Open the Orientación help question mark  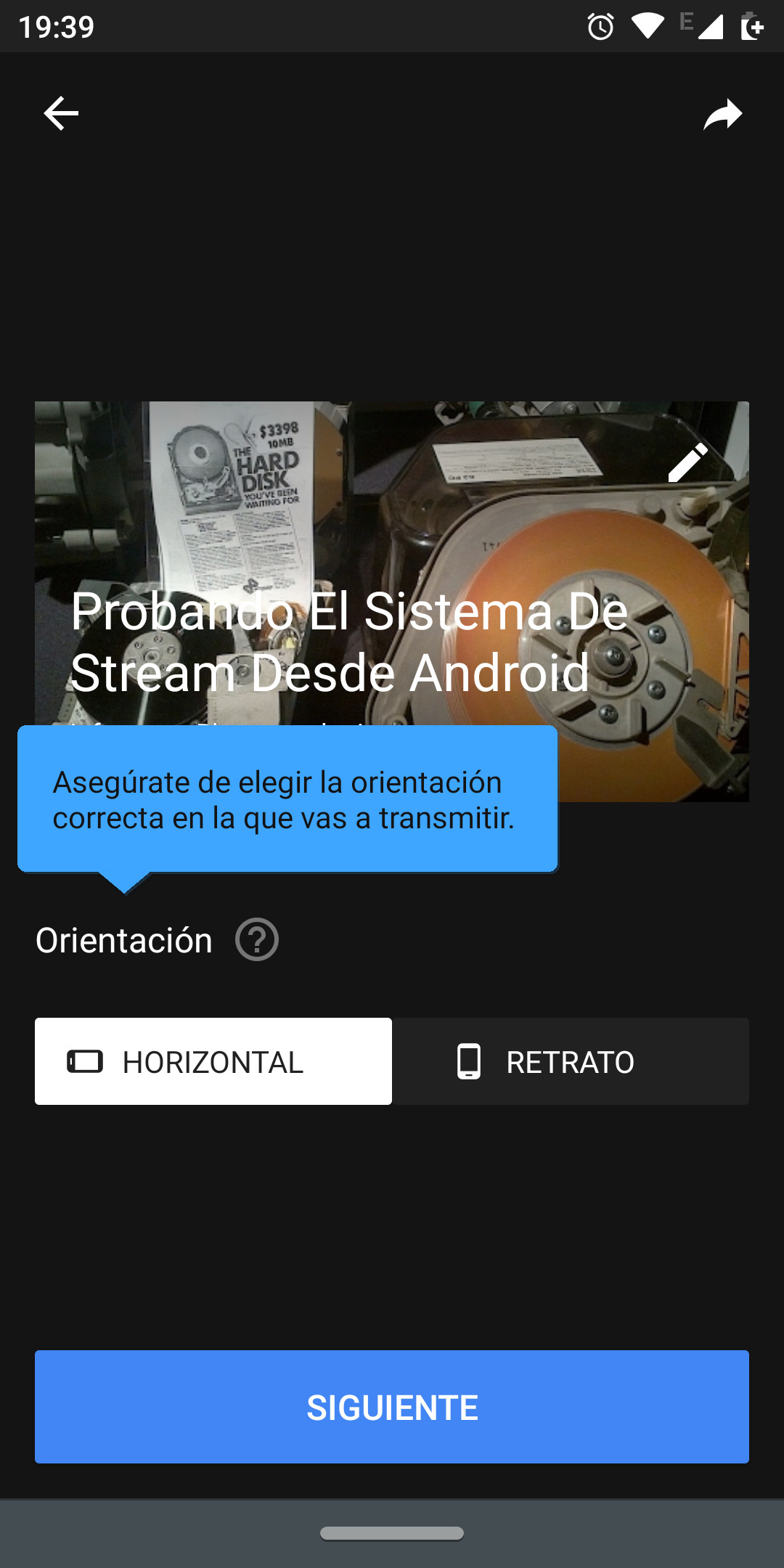point(257,940)
